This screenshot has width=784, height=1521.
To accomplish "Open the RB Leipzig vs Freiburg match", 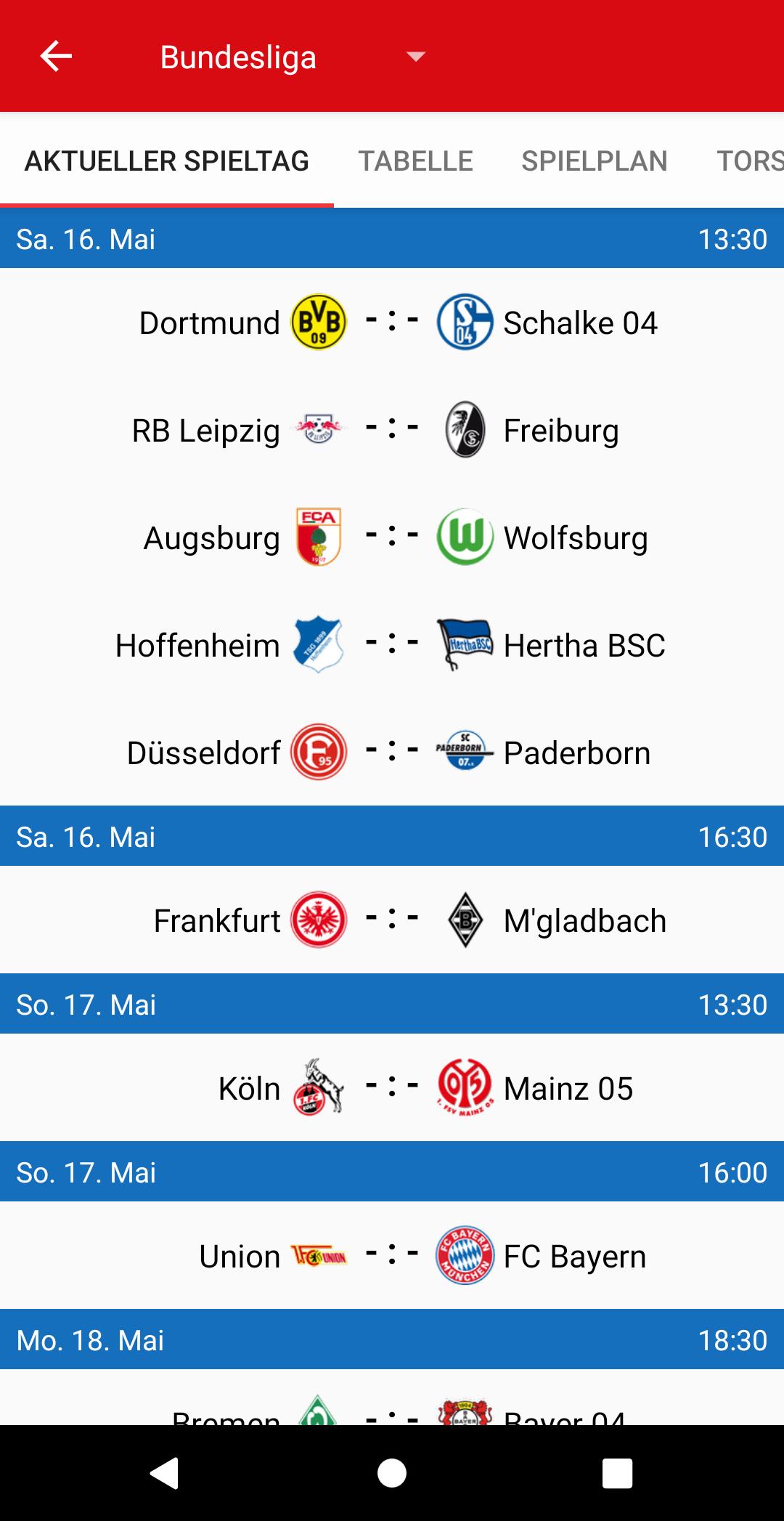I will (x=392, y=429).
